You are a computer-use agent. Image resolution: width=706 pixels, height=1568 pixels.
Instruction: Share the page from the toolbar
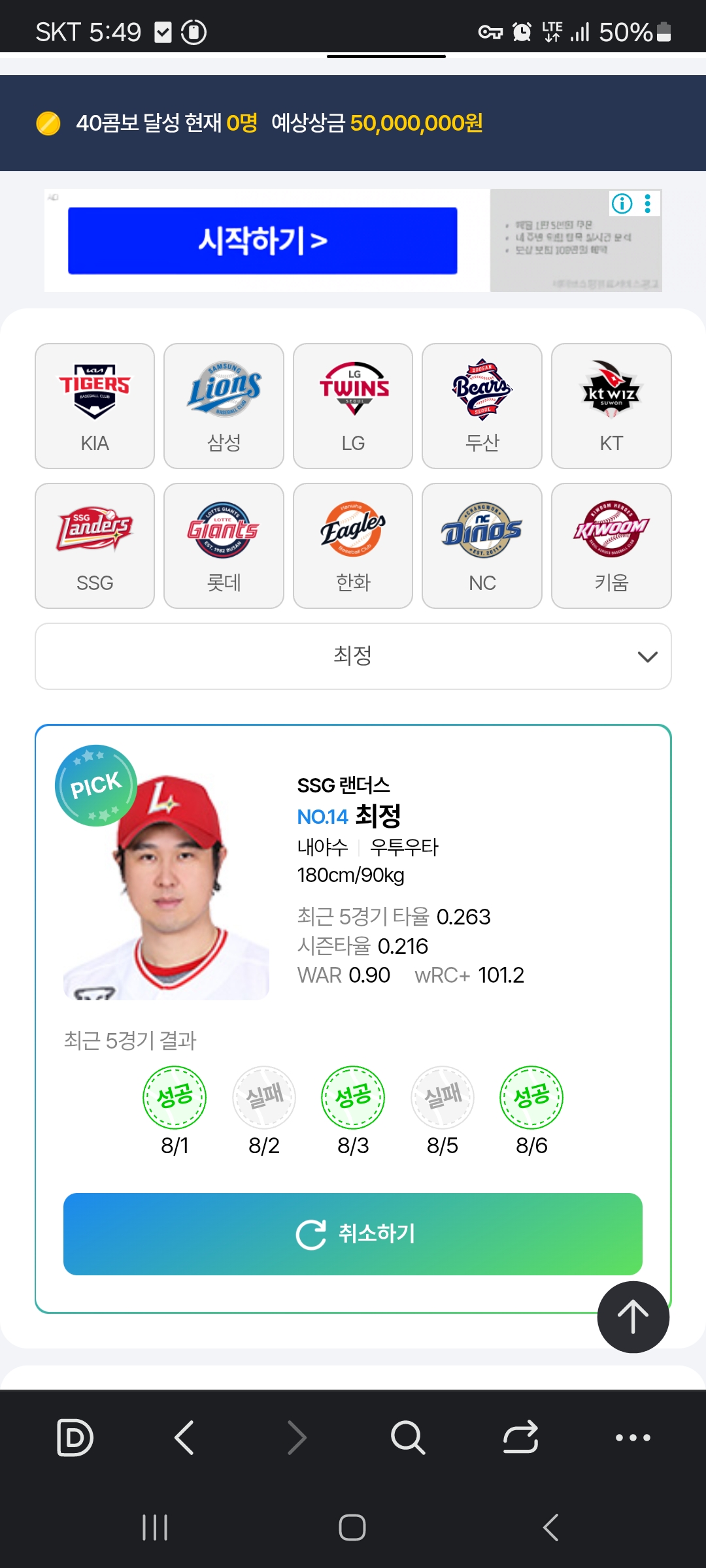(x=520, y=1437)
